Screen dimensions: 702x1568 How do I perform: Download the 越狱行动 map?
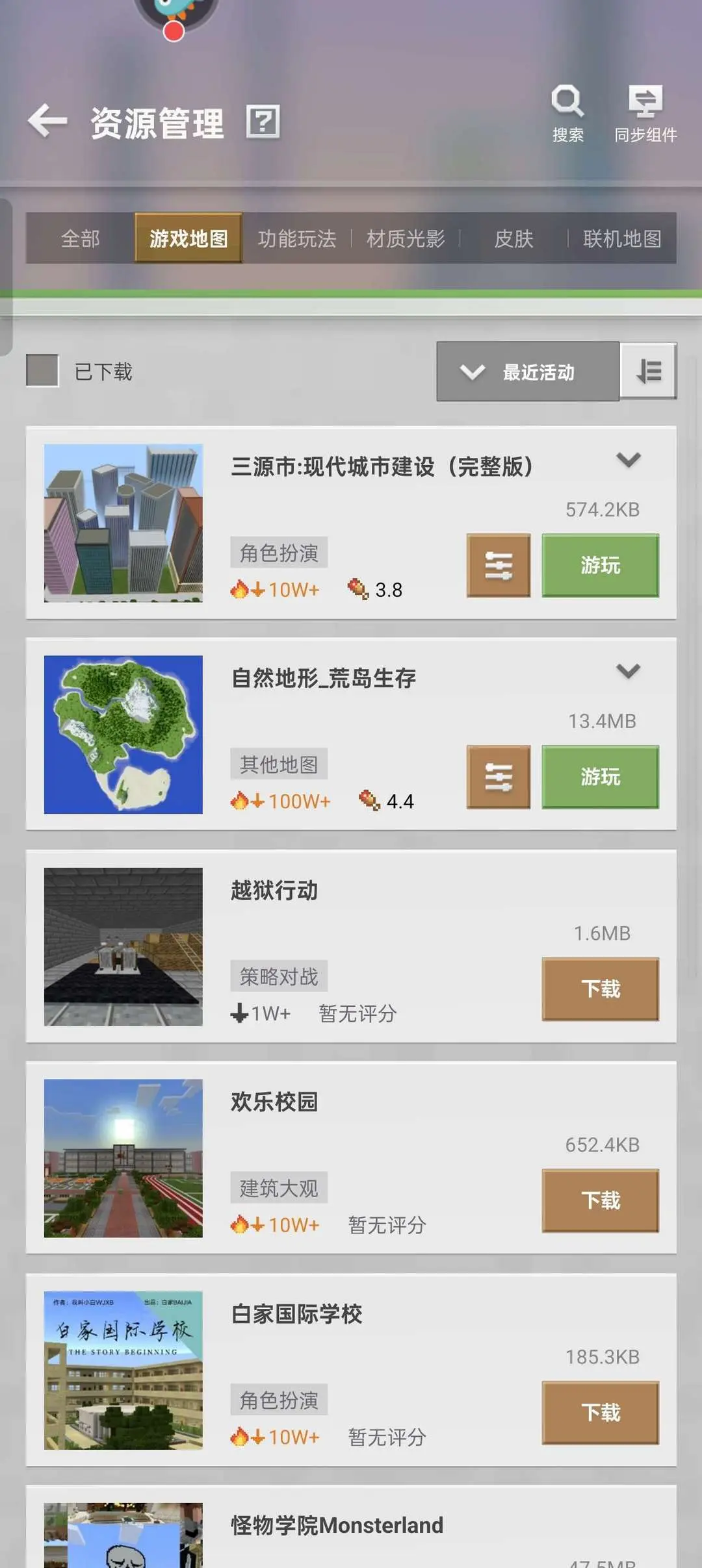pyautogui.click(x=601, y=989)
